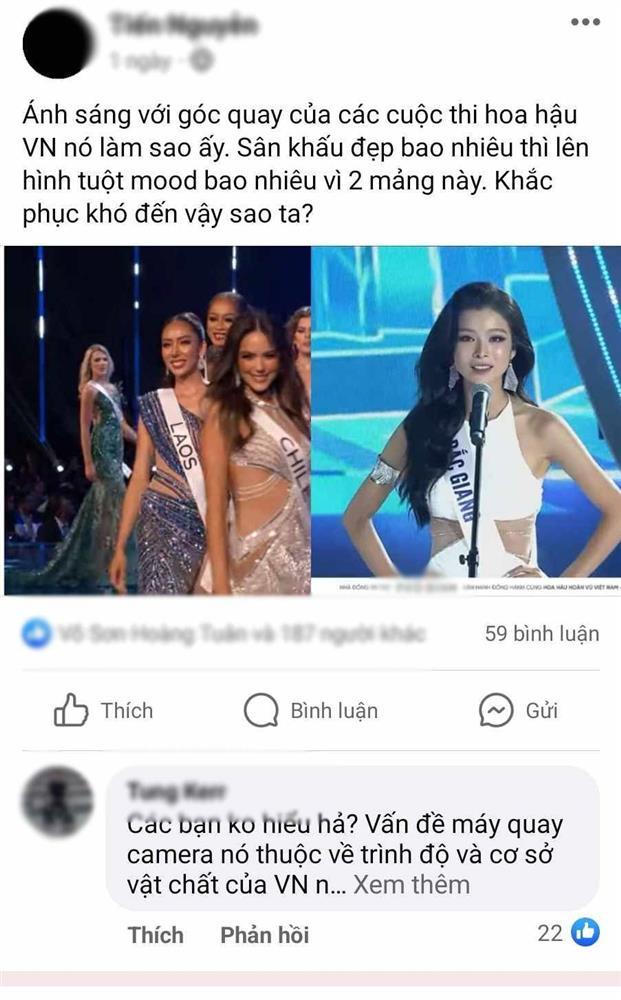Open the commenter's profile picture
This screenshot has width=621, height=1000.
click(57, 802)
